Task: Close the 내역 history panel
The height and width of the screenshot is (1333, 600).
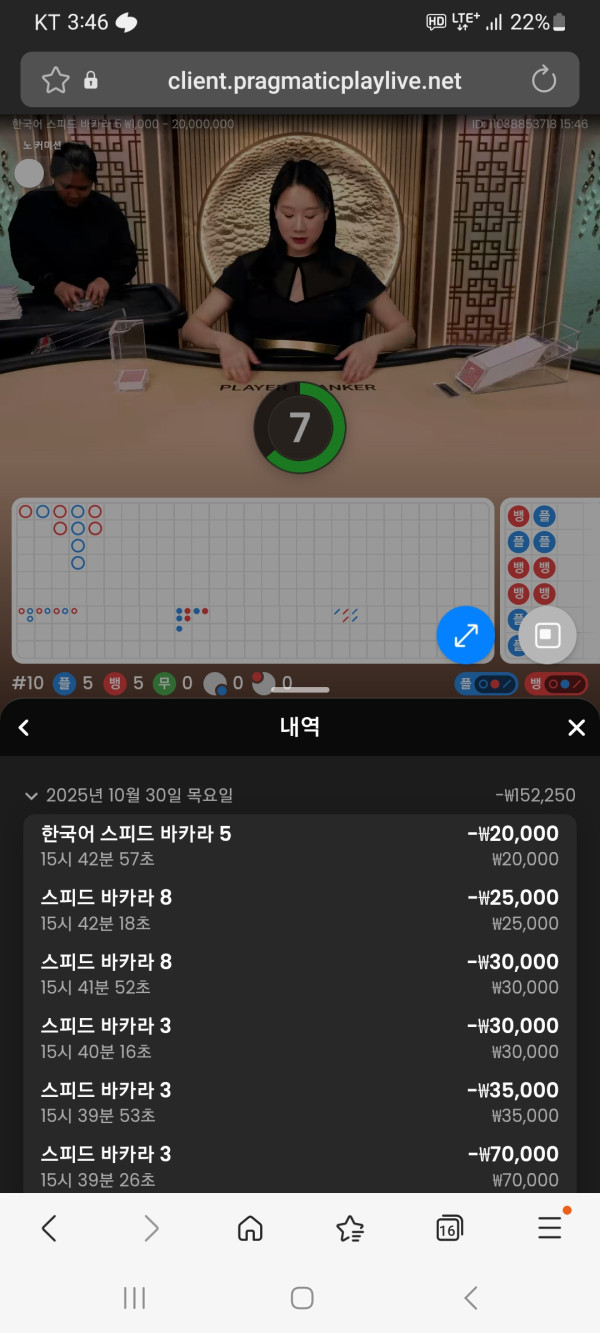Action: tap(576, 728)
